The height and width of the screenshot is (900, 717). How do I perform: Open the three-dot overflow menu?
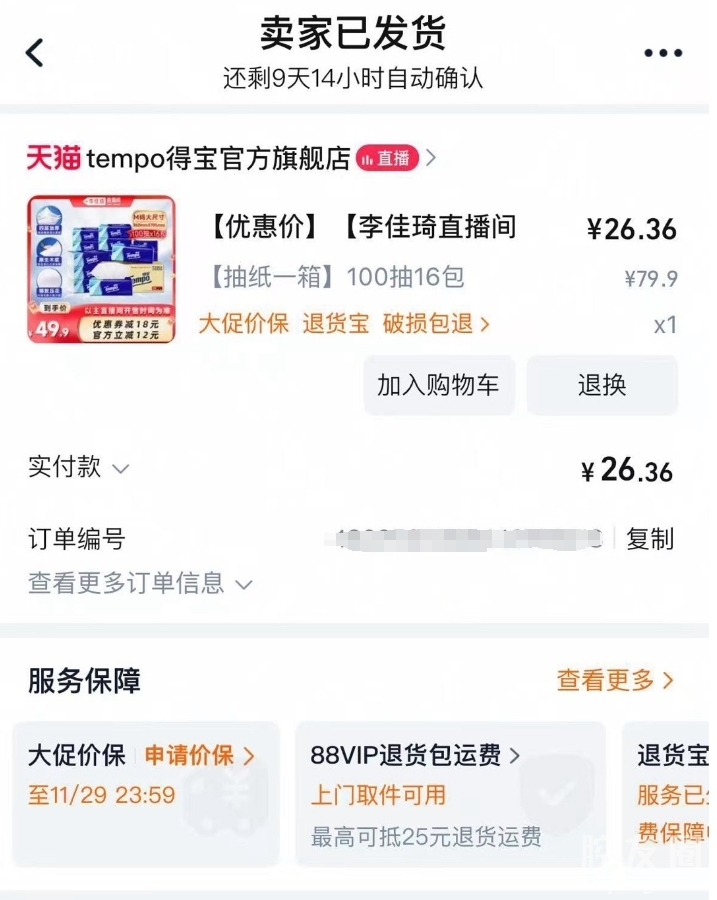[x=662, y=53]
